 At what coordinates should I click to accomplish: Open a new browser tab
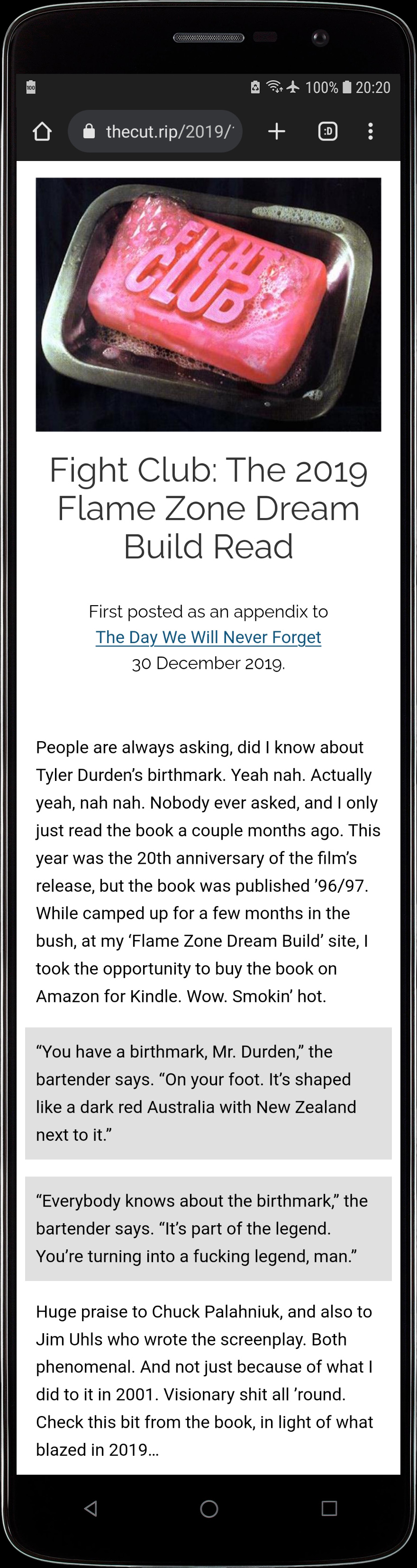276,132
